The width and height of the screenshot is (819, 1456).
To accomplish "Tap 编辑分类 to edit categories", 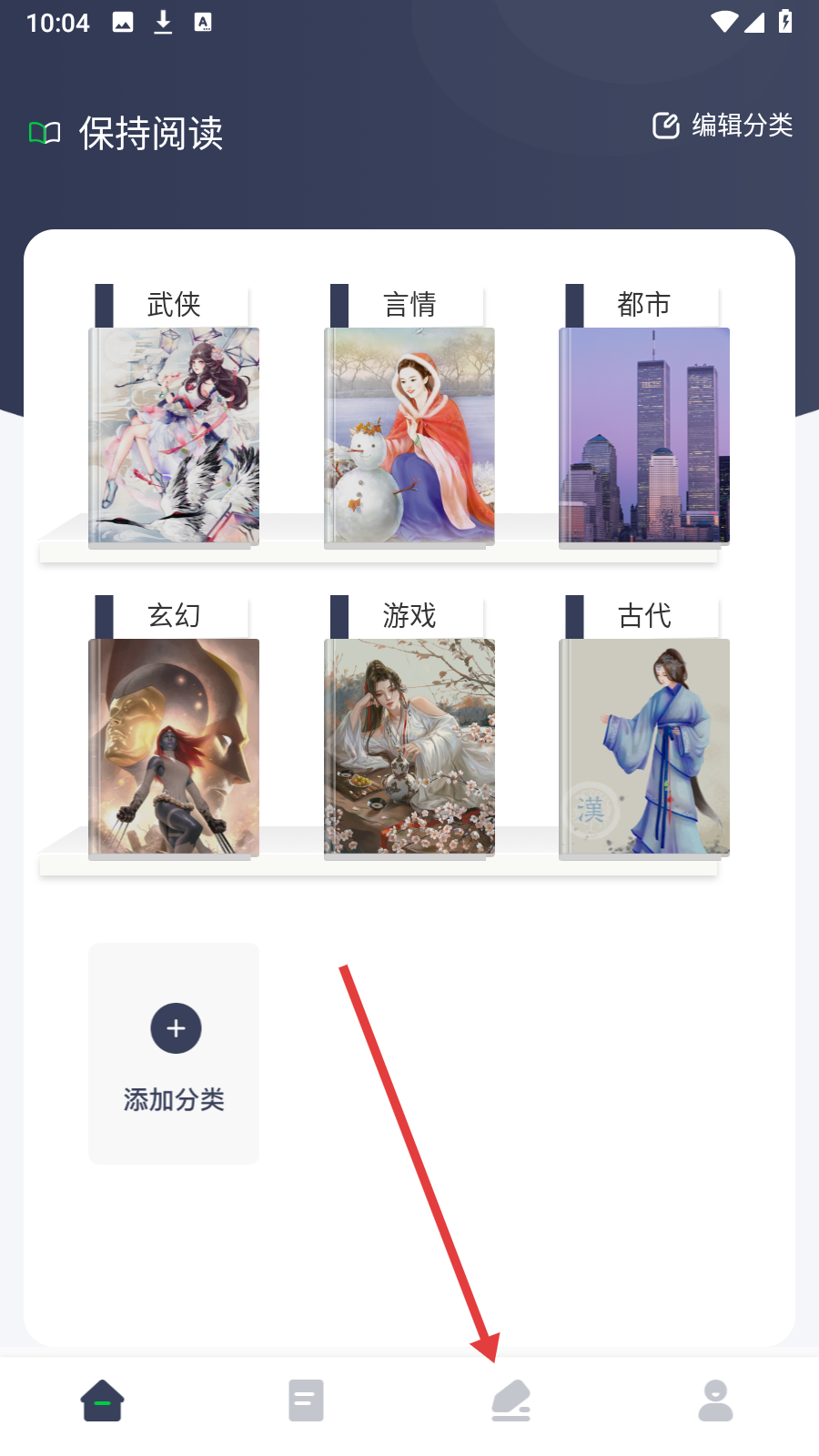I will click(723, 126).
